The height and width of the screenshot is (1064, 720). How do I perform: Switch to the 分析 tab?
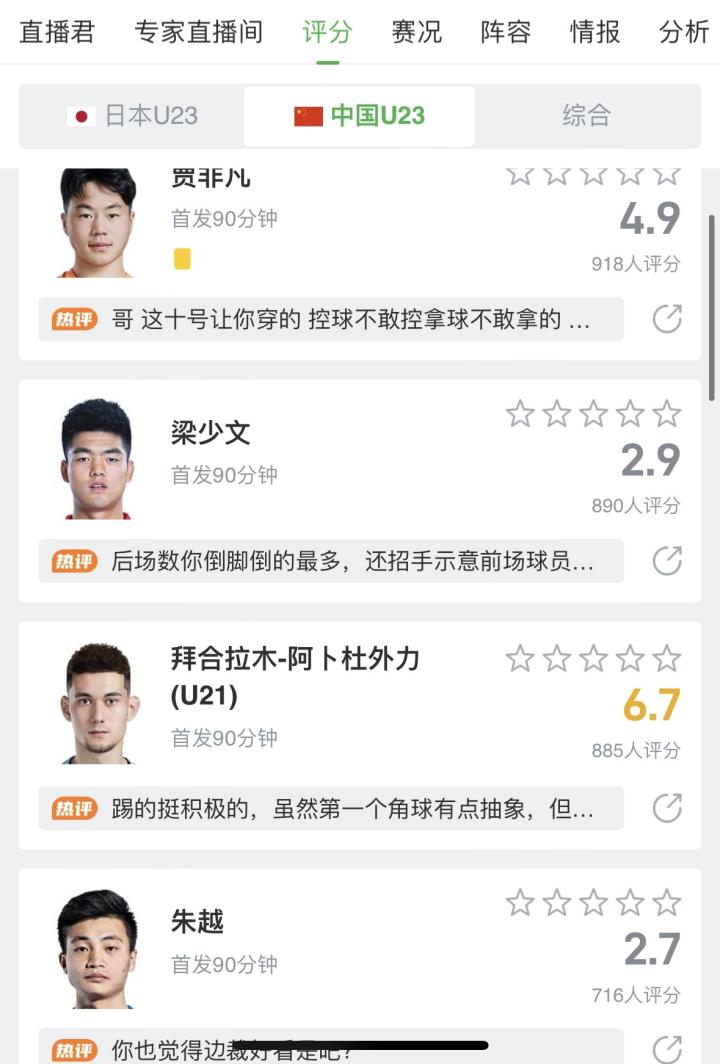tap(684, 32)
